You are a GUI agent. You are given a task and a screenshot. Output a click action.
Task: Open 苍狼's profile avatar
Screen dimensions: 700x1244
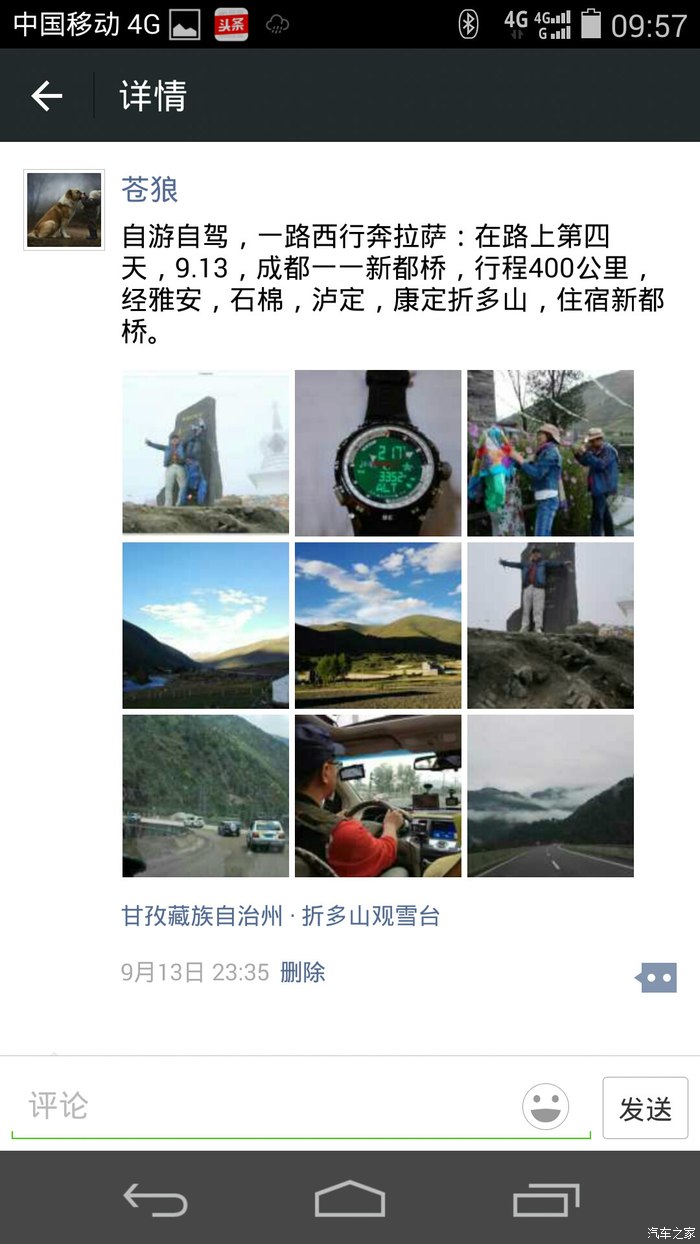click(x=64, y=209)
